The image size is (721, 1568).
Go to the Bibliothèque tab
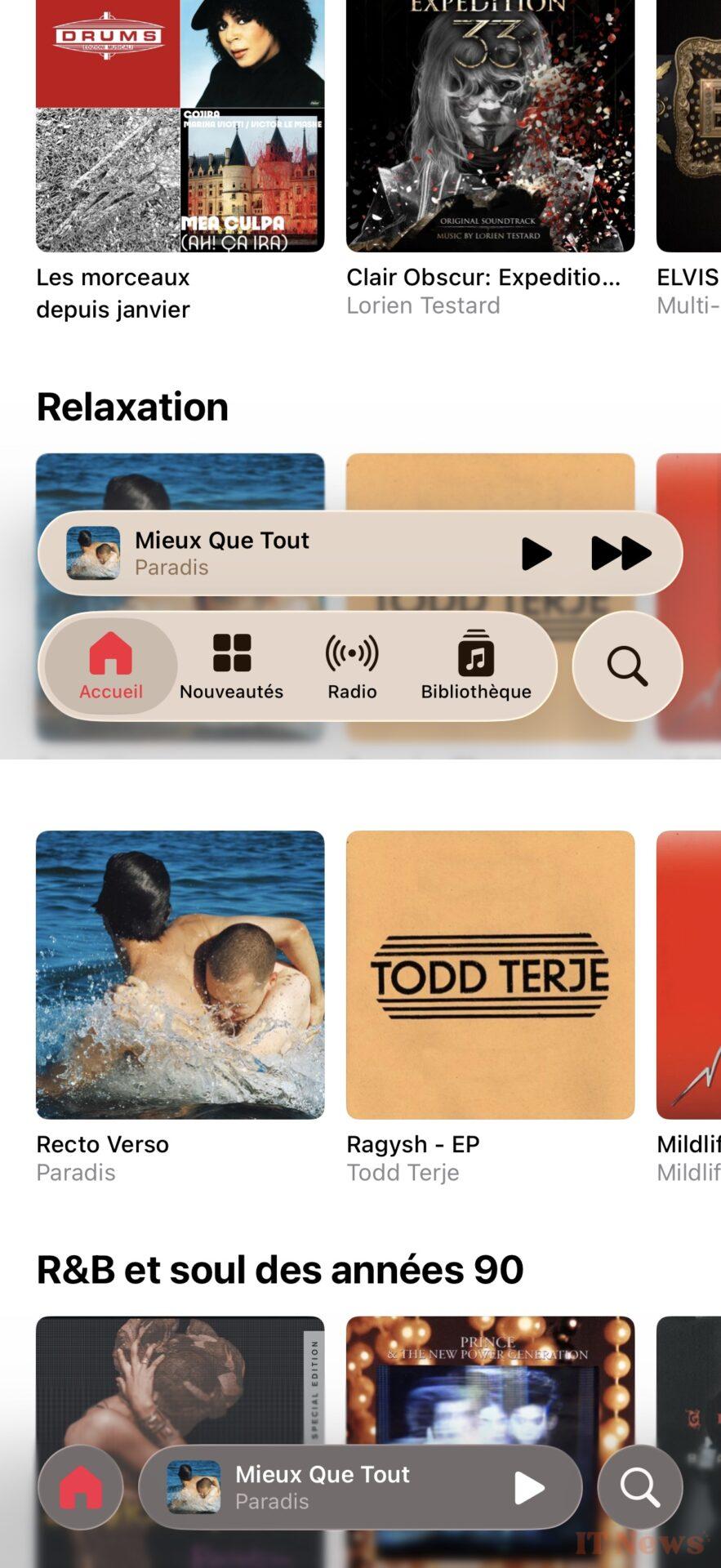tap(476, 666)
